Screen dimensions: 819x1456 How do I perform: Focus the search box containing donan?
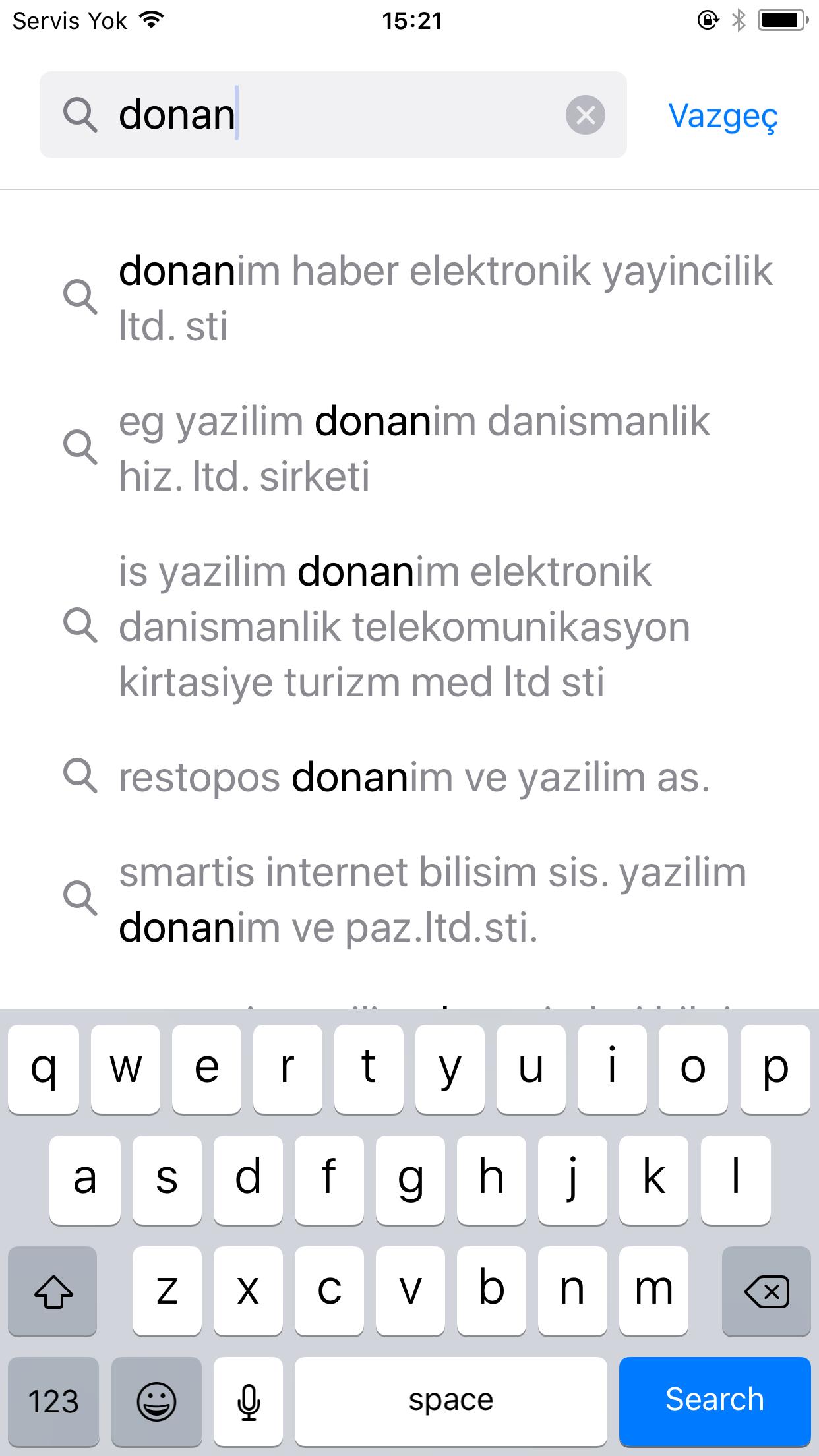click(x=333, y=115)
